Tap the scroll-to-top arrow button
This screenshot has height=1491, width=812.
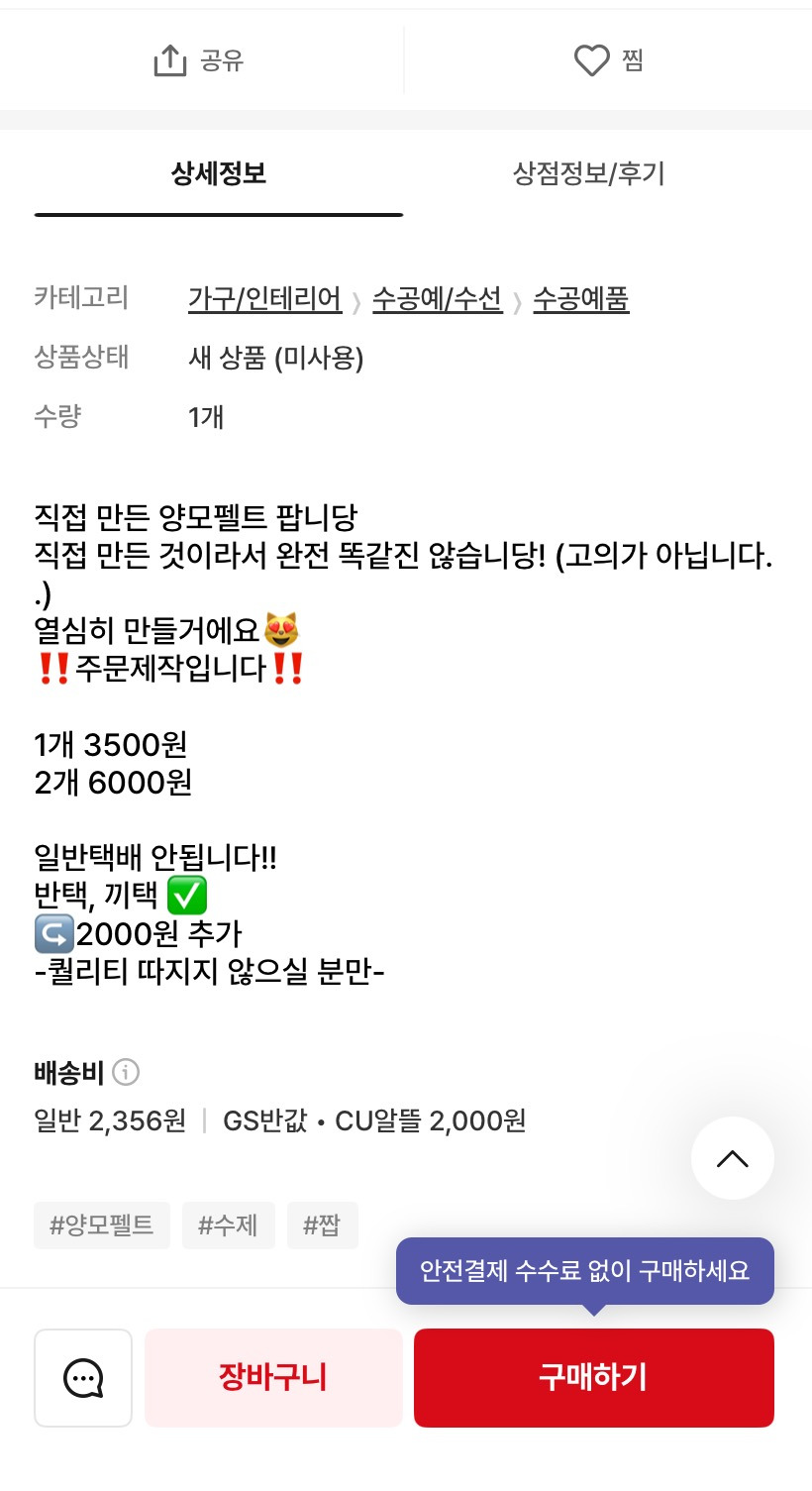point(732,1158)
